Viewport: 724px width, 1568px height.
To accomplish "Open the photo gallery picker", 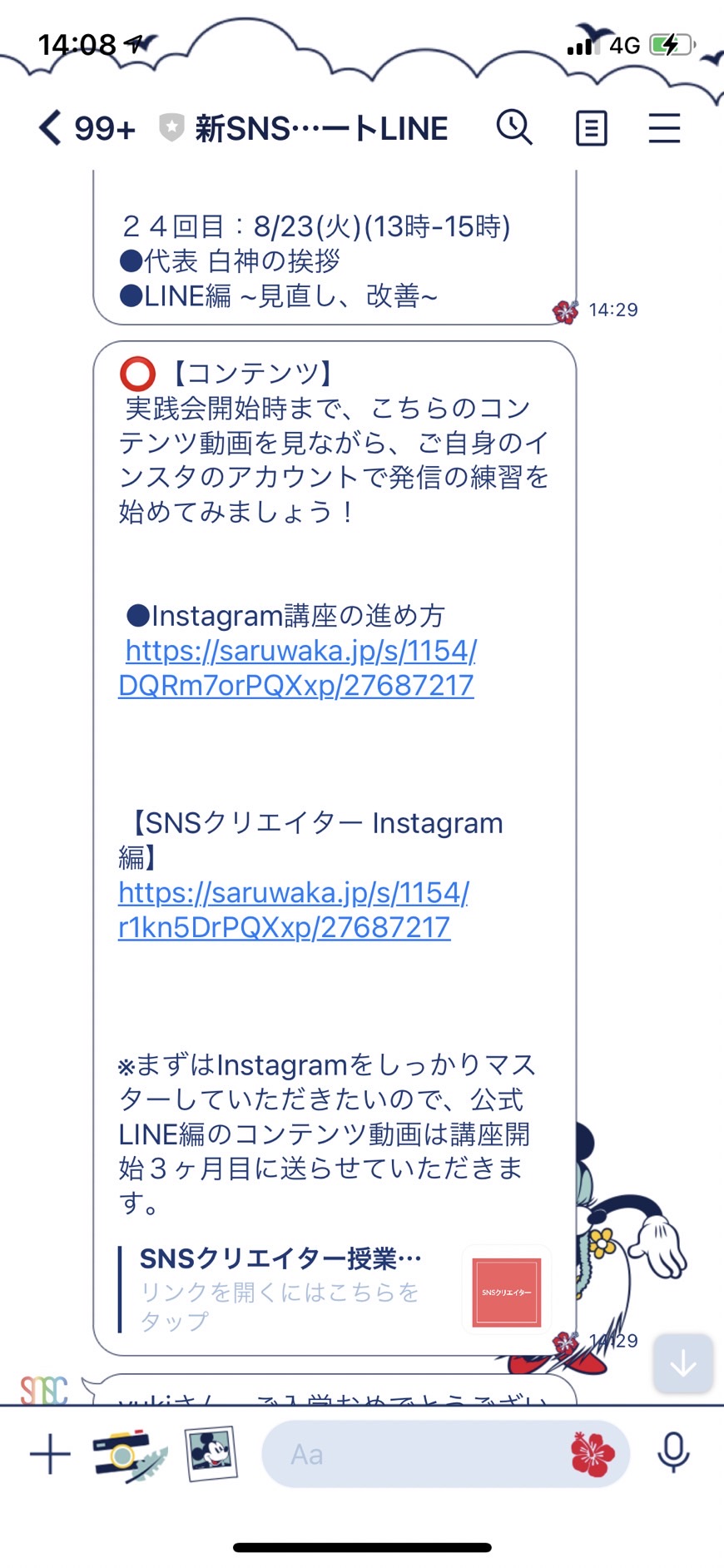I will [x=211, y=1453].
